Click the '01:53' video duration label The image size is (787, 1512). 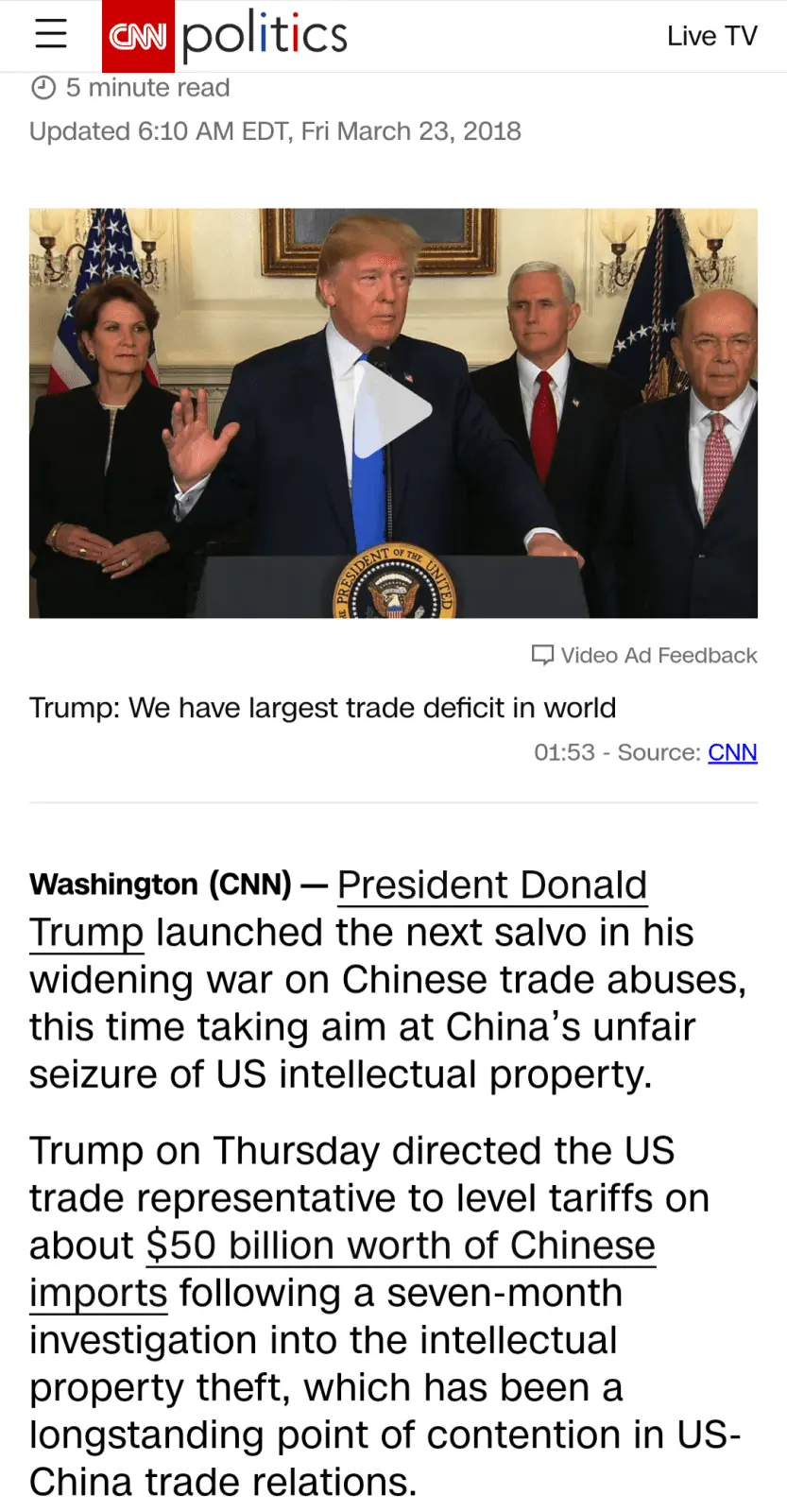coord(564,752)
